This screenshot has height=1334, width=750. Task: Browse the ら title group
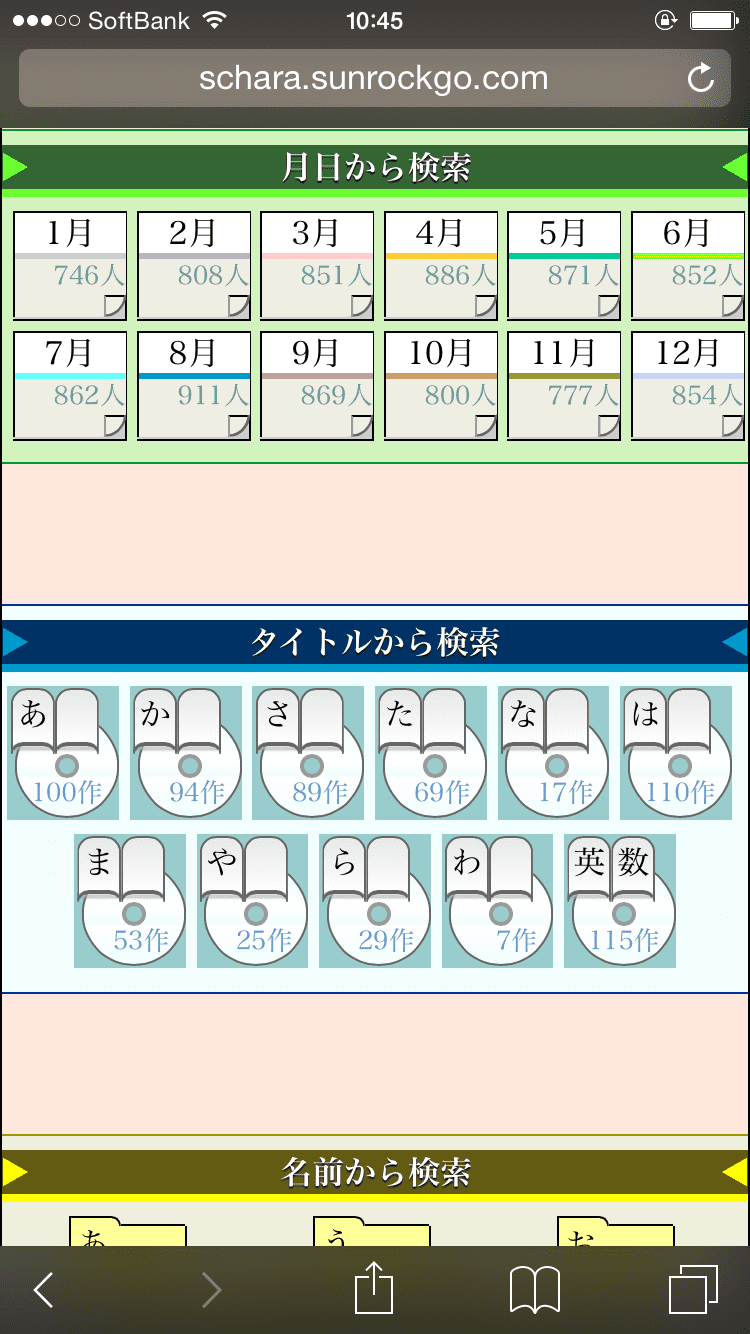pos(375,900)
